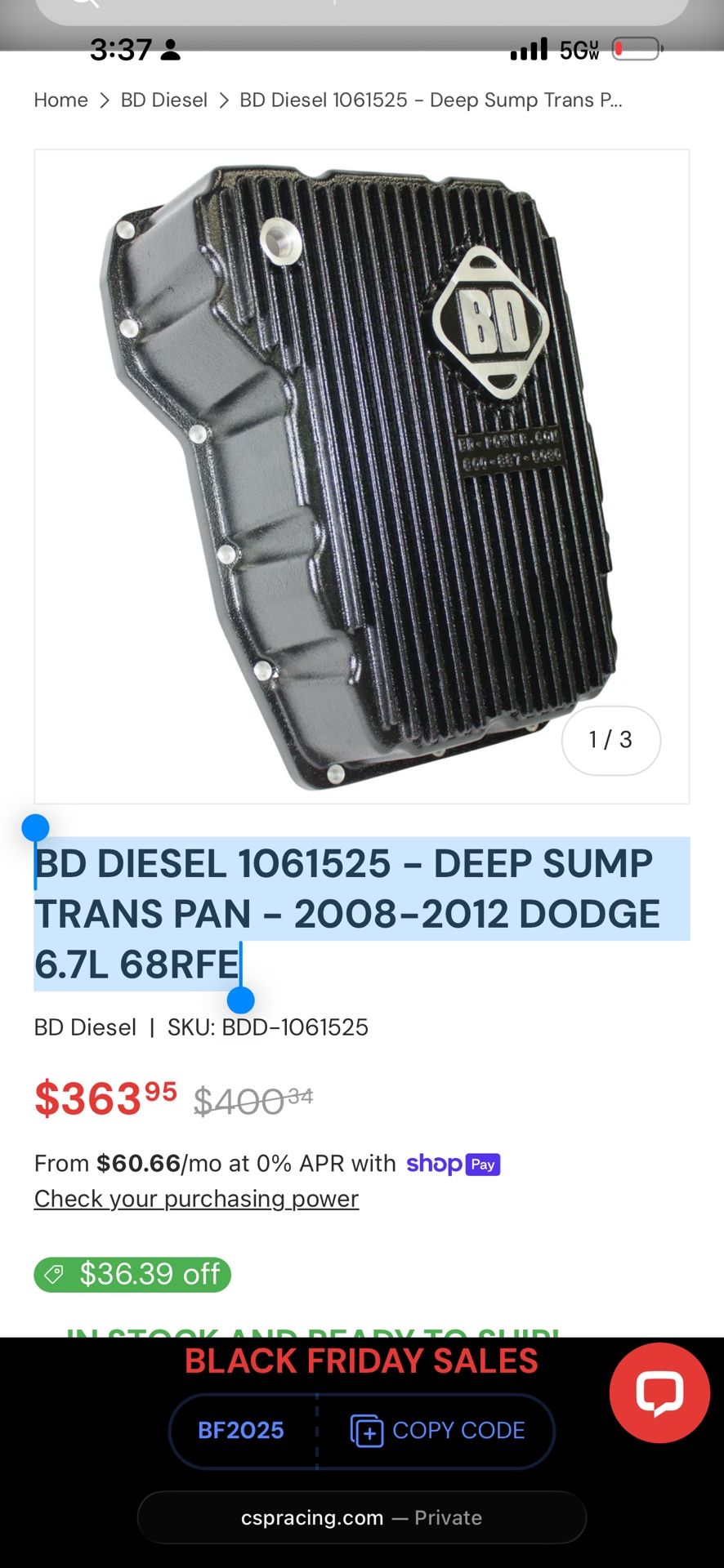Tap the address bar showing cspracing.com
Viewport: 724px width, 1568px height.
(x=362, y=1517)
